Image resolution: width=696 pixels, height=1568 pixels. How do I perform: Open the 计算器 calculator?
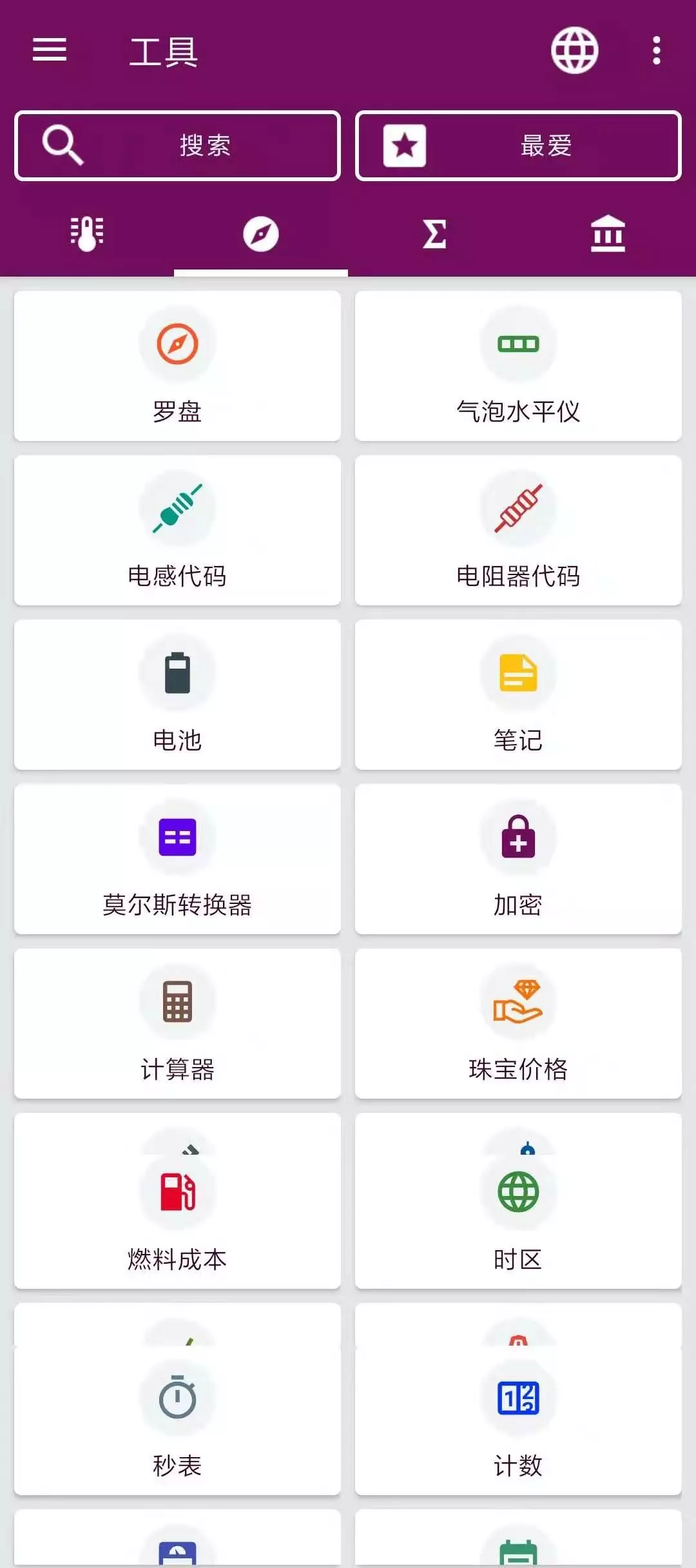tap(177, 1023)
